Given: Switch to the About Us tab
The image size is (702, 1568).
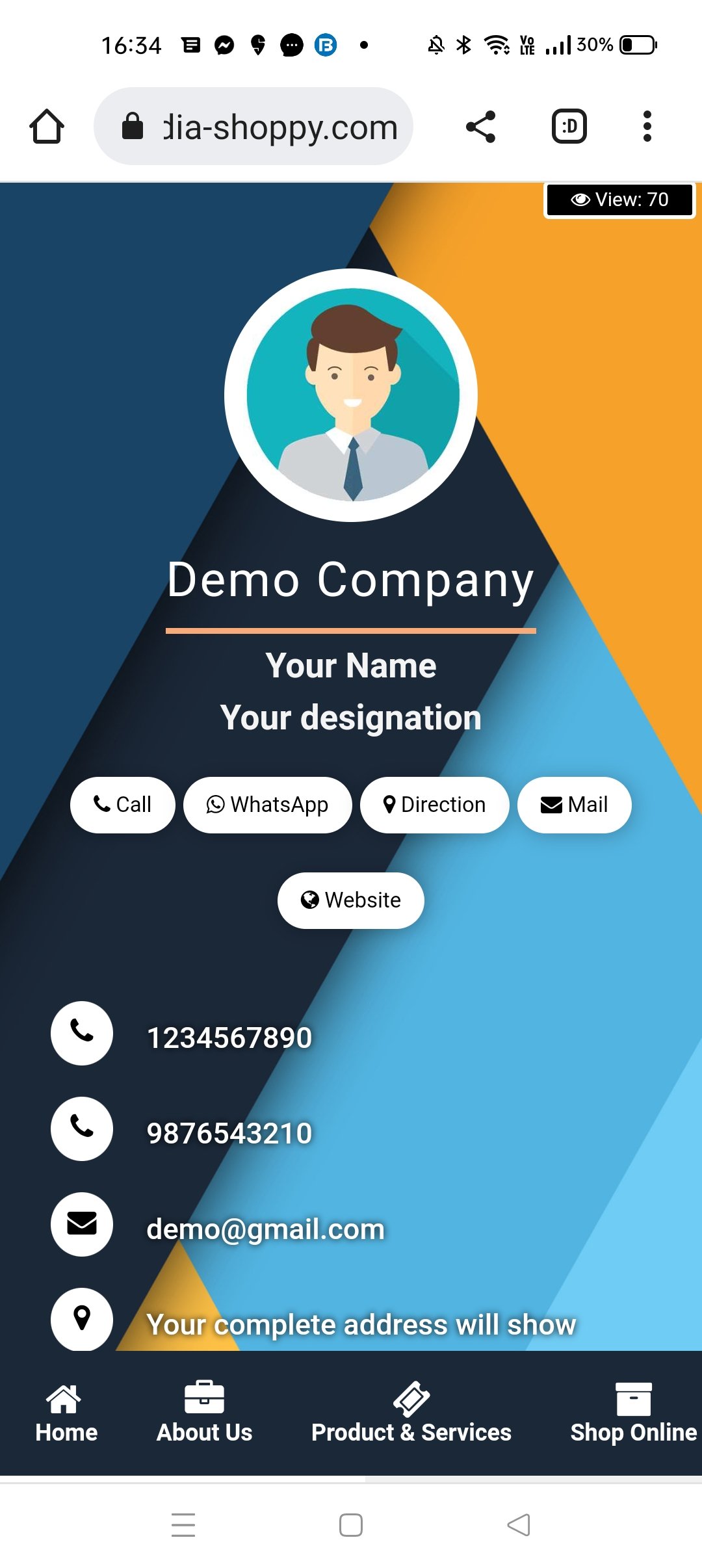Looking at the screenshot, I should [x=204, y=1413].
